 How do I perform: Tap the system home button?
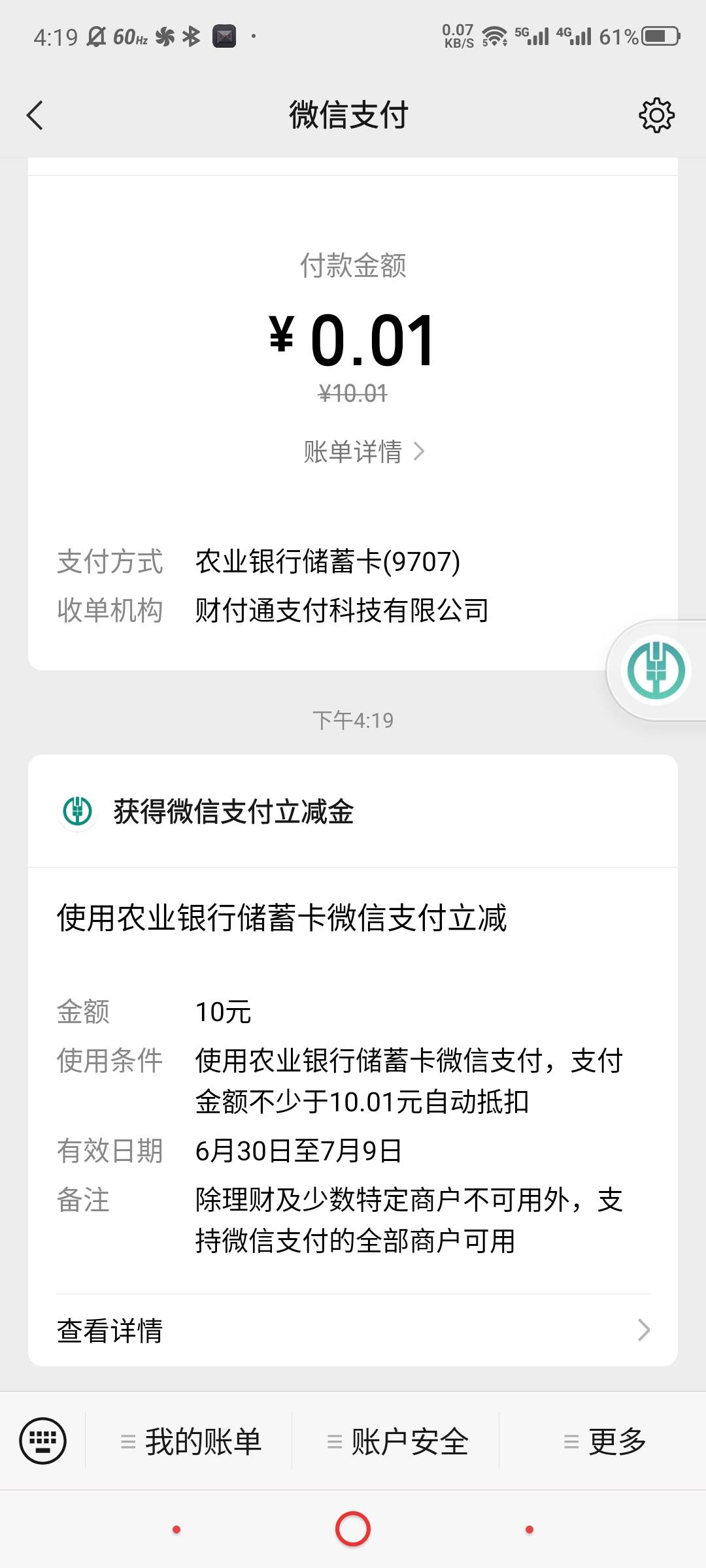point(353,1529)
